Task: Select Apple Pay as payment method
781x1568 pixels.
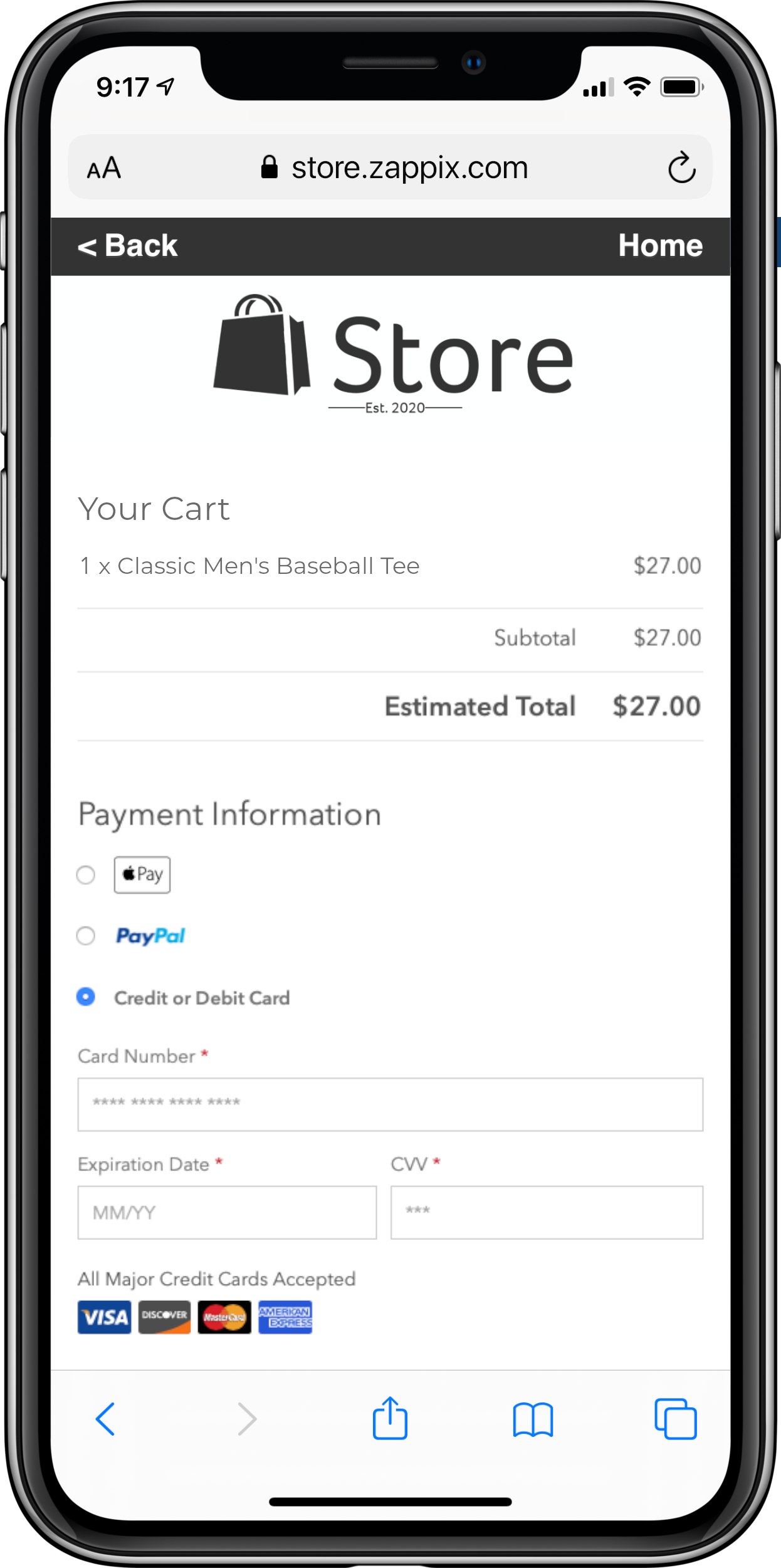Action: click(x=86, y=874)
